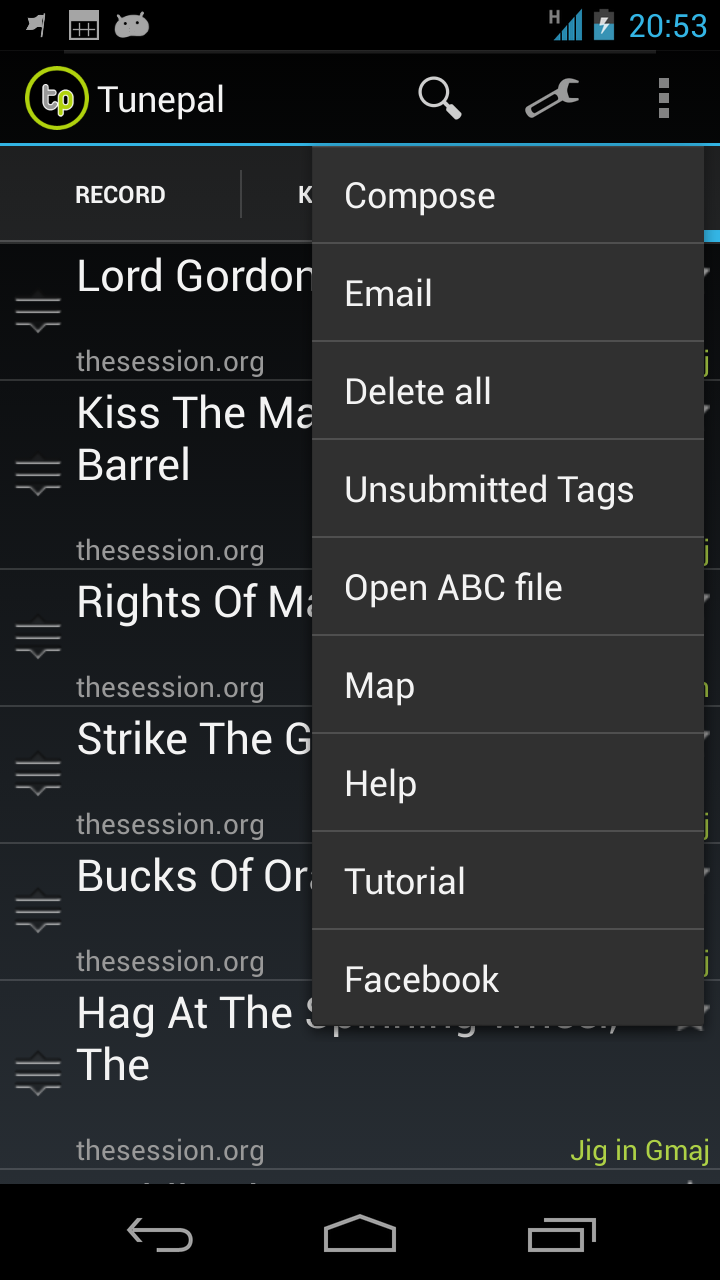
Task: Tap the search magnifier icon
Action: (439, 99)
